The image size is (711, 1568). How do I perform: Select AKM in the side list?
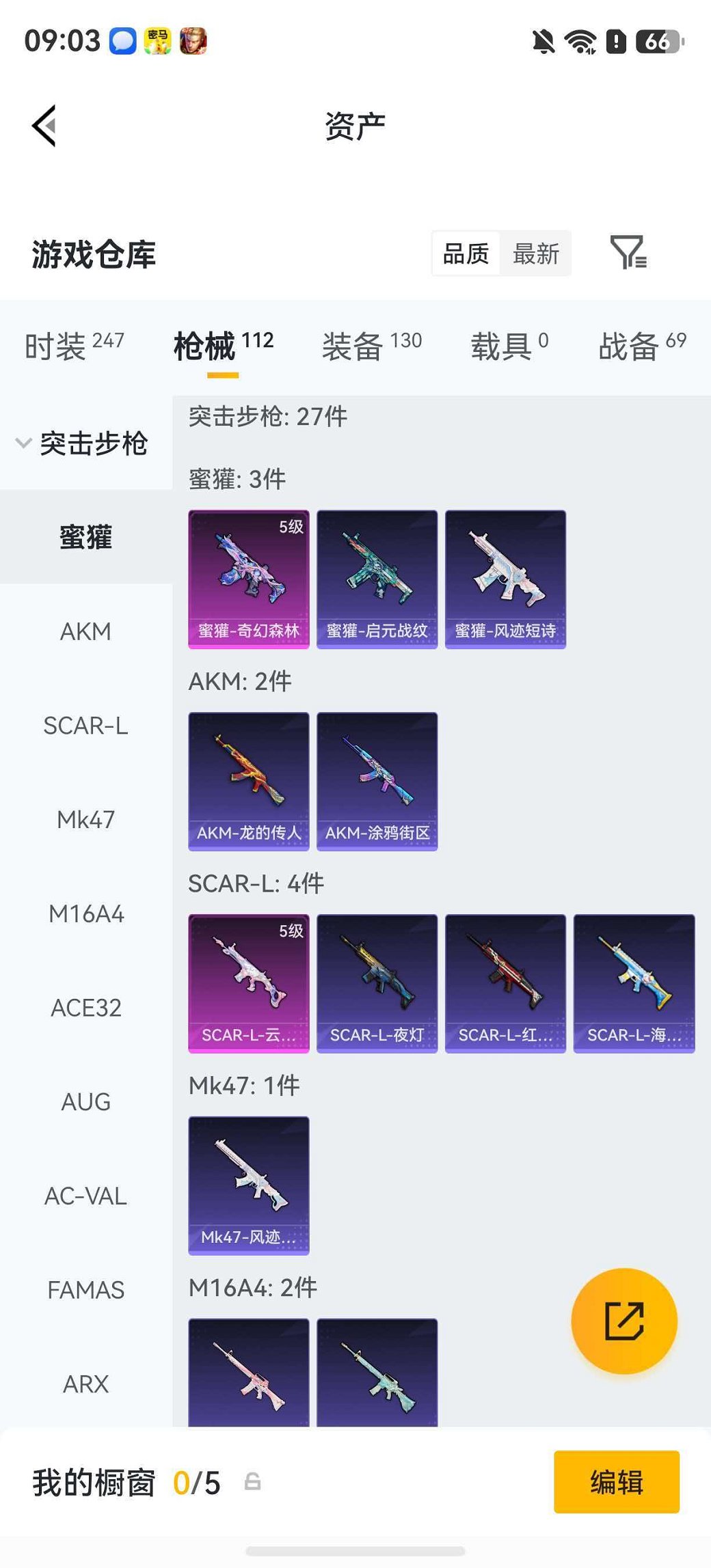pos(86,631)
